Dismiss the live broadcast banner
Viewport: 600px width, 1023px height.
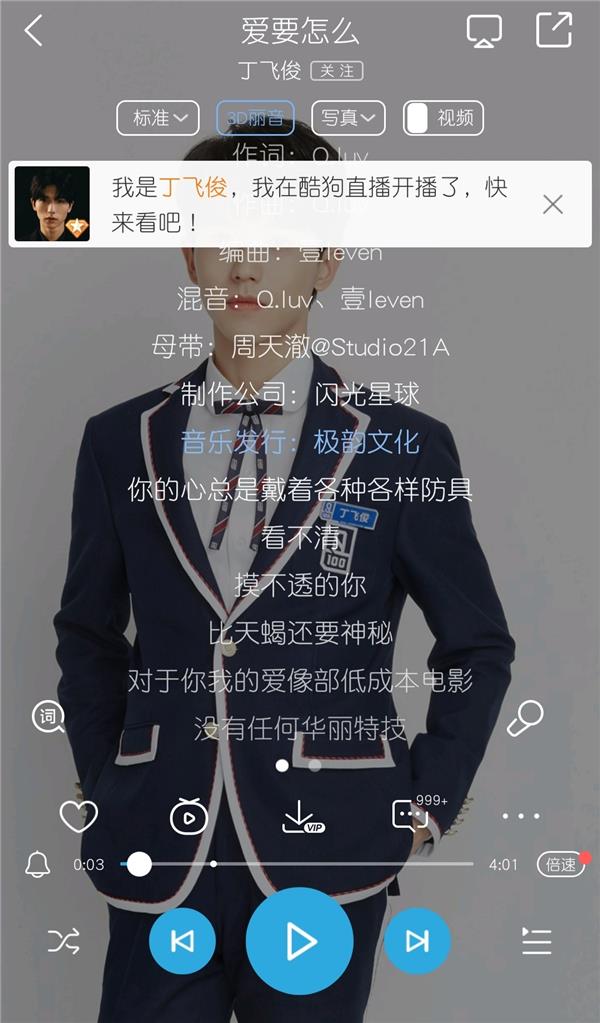(553, 204)
